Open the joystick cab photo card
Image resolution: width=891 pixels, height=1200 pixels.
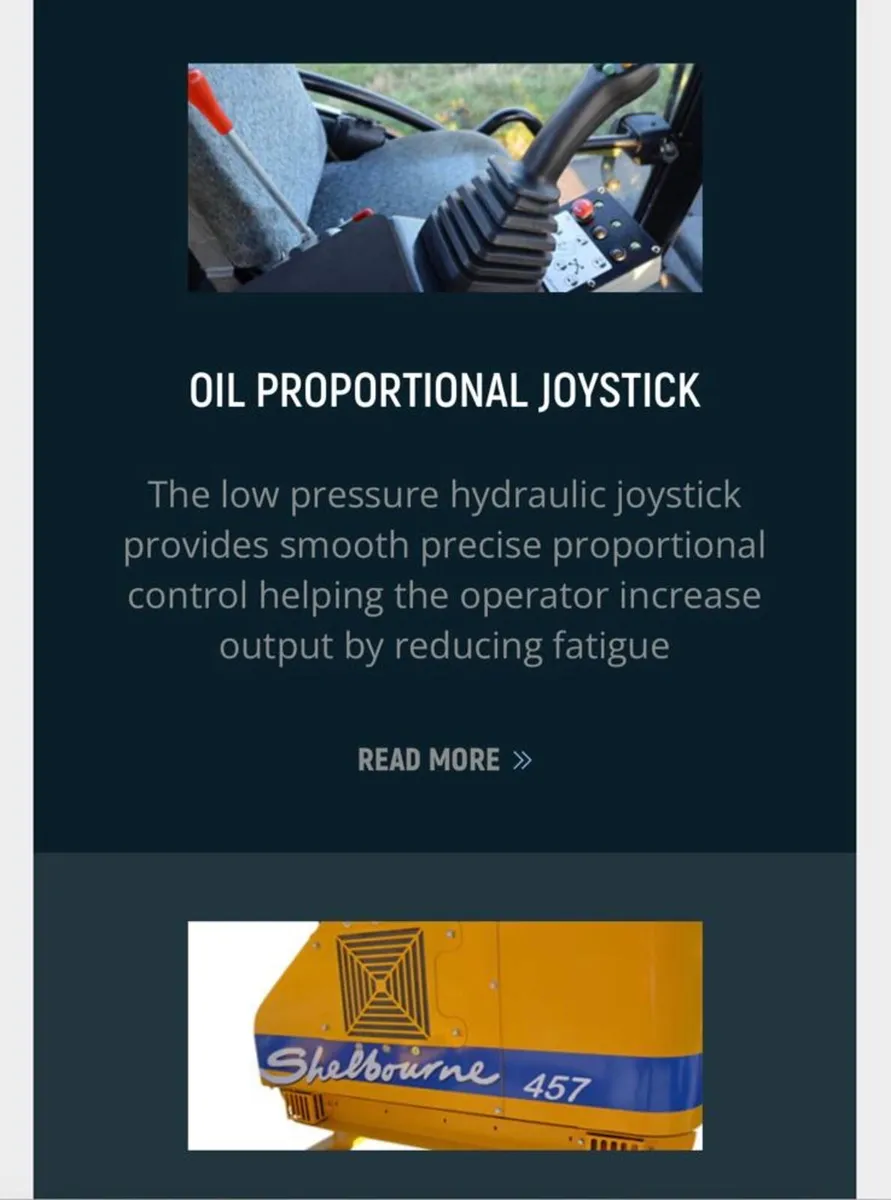click(x=445, y=178)
